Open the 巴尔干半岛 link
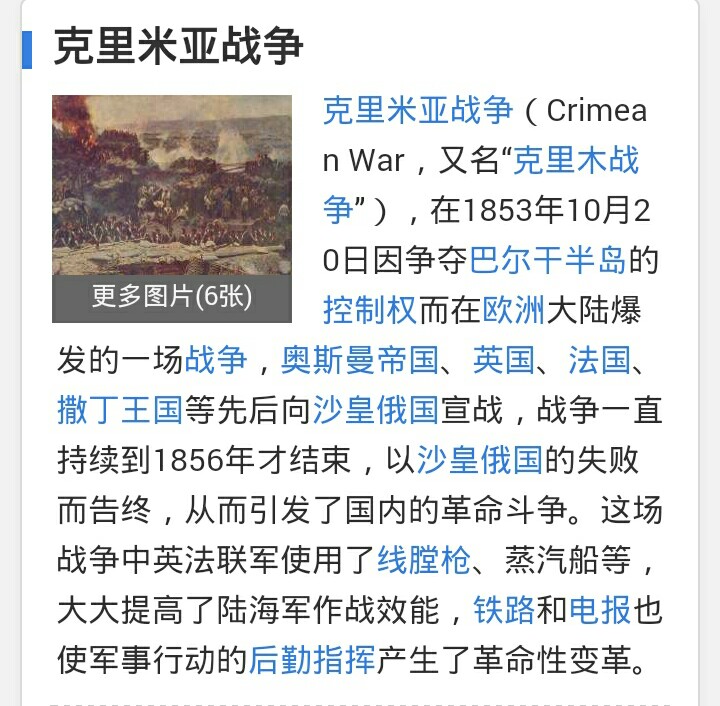 click(x=548, y=260)
